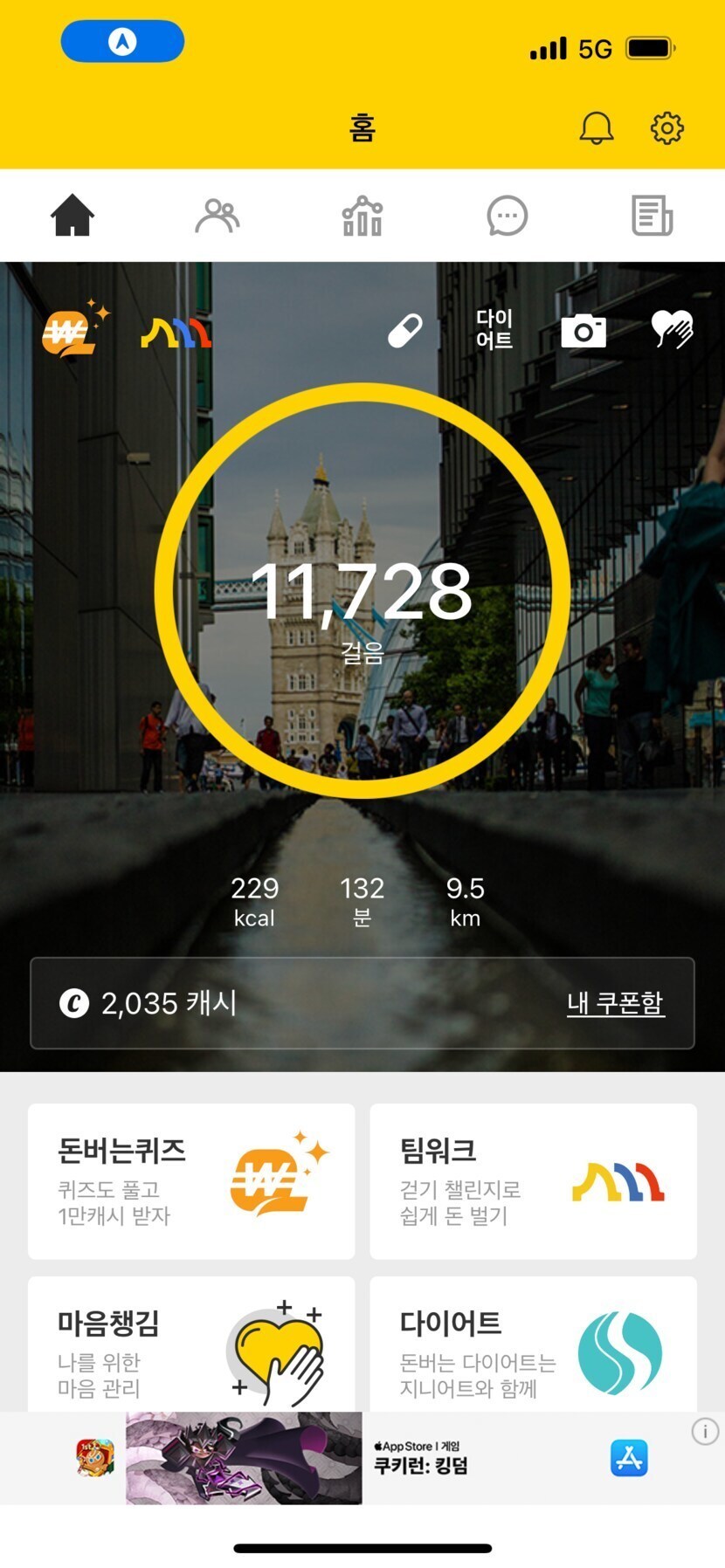Tap the heart and hand icon
This screenshot has width=725, height=1568.
click(673, 330)
